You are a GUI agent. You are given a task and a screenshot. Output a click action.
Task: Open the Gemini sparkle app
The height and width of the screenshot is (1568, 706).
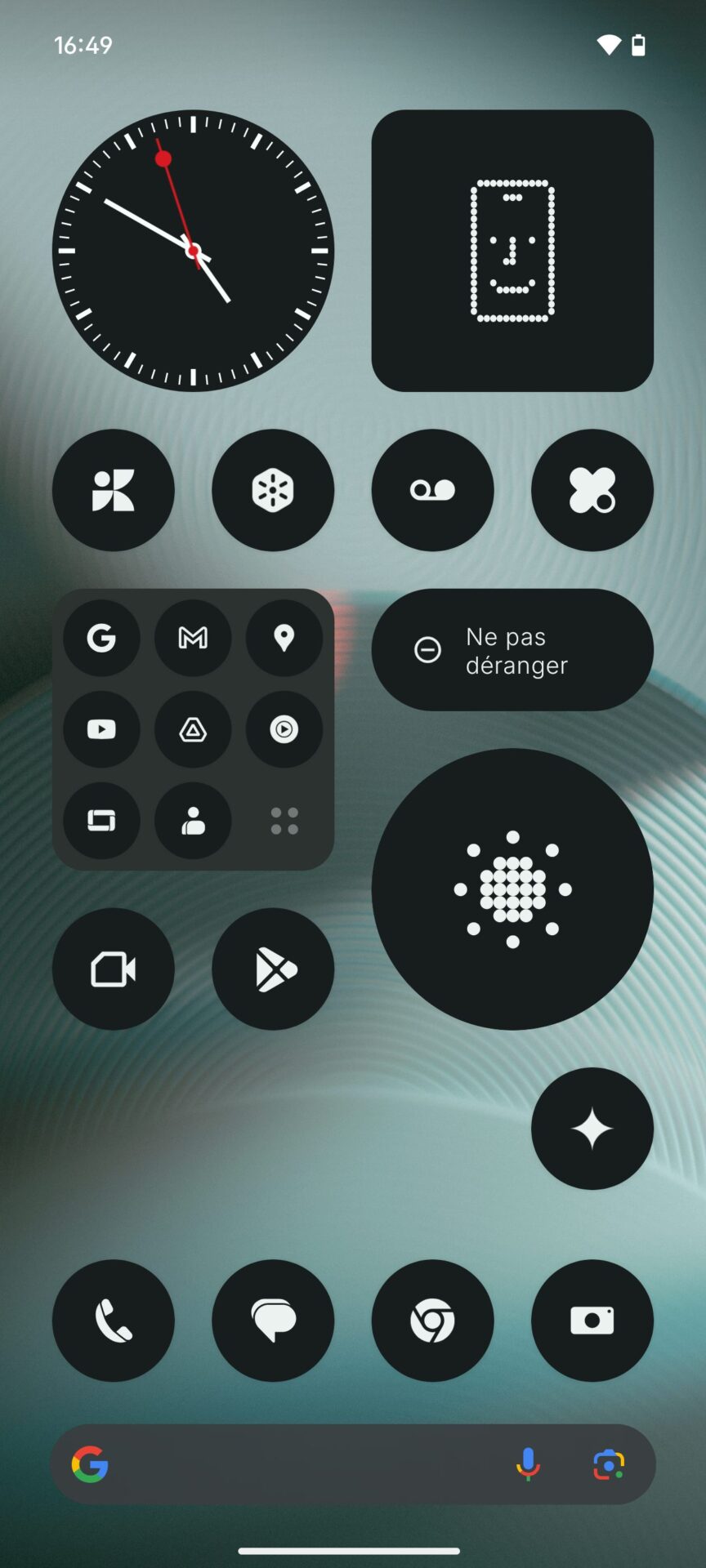coord(592,1129)
